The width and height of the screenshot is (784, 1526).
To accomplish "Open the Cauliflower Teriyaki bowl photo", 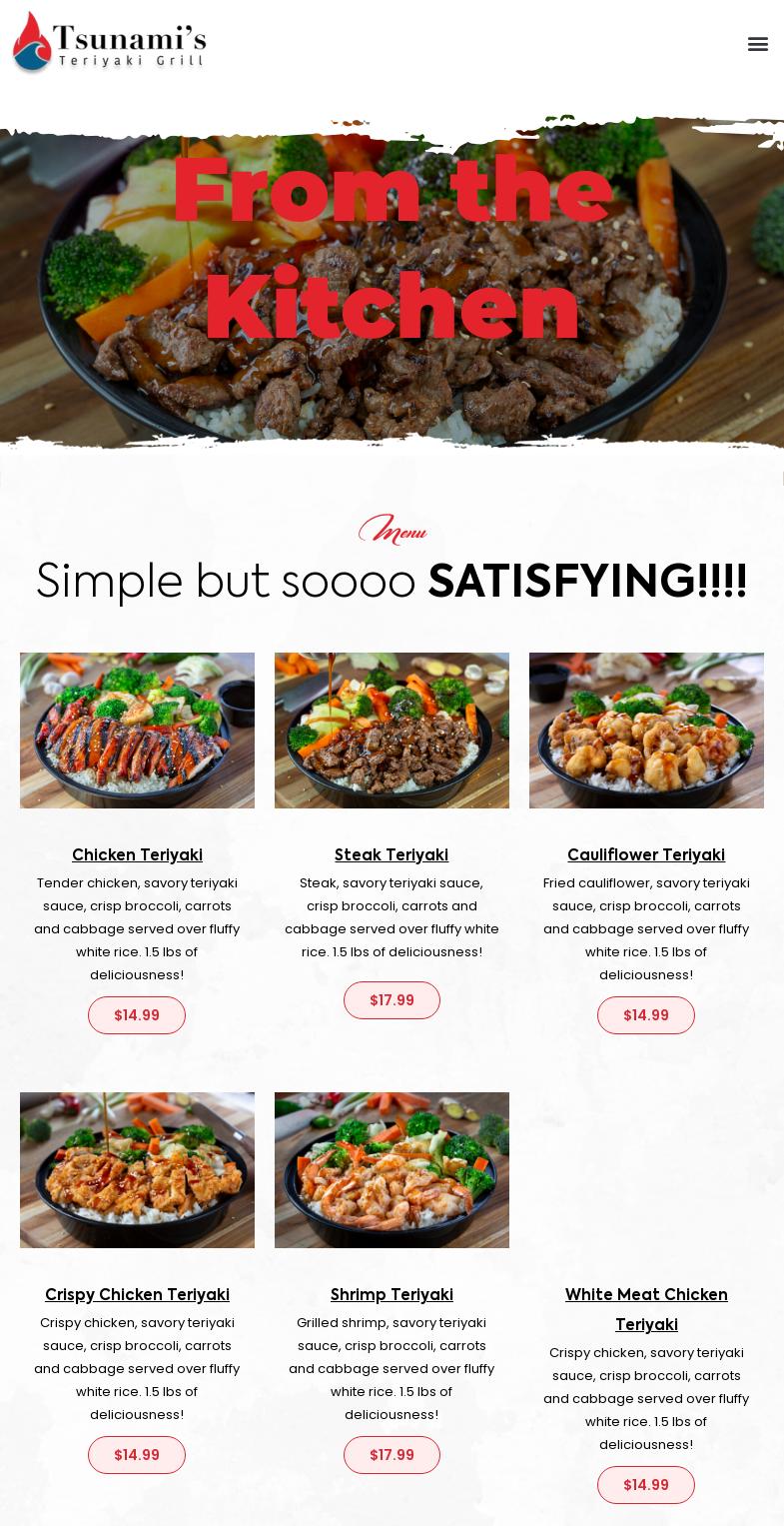I will [646, 731].
